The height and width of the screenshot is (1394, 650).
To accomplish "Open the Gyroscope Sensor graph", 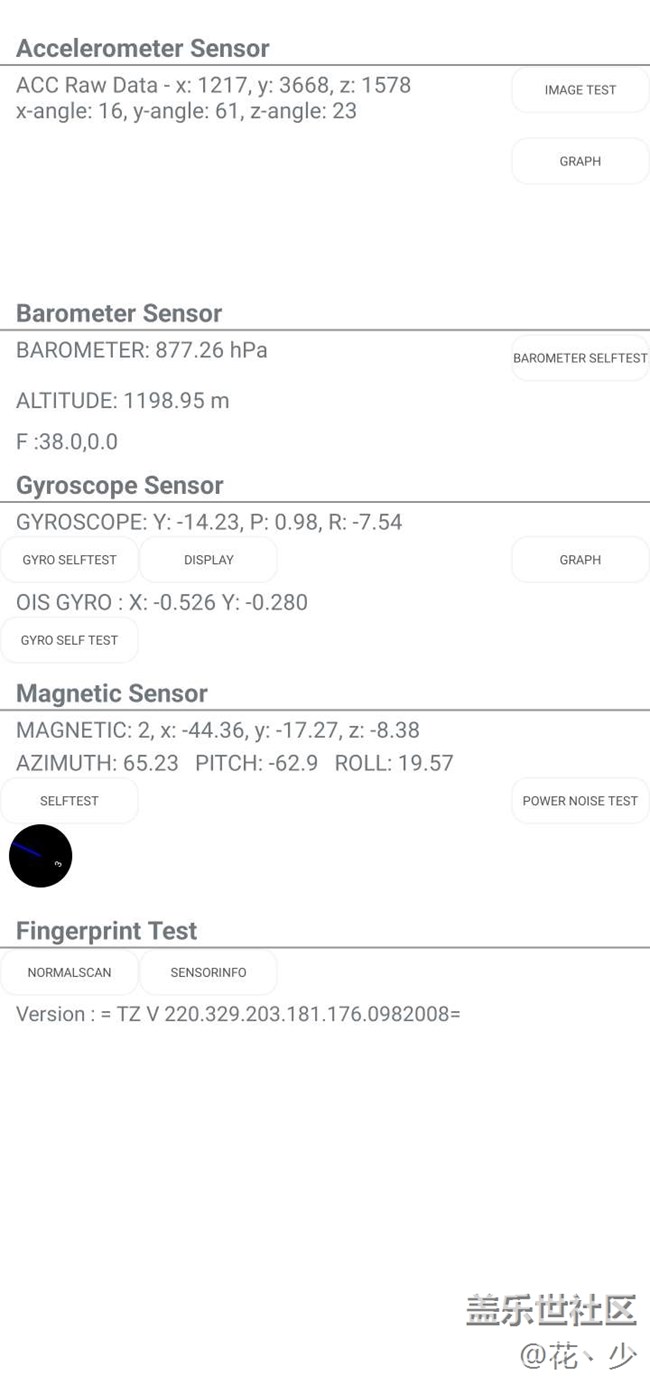I will [x=580, y=560].
